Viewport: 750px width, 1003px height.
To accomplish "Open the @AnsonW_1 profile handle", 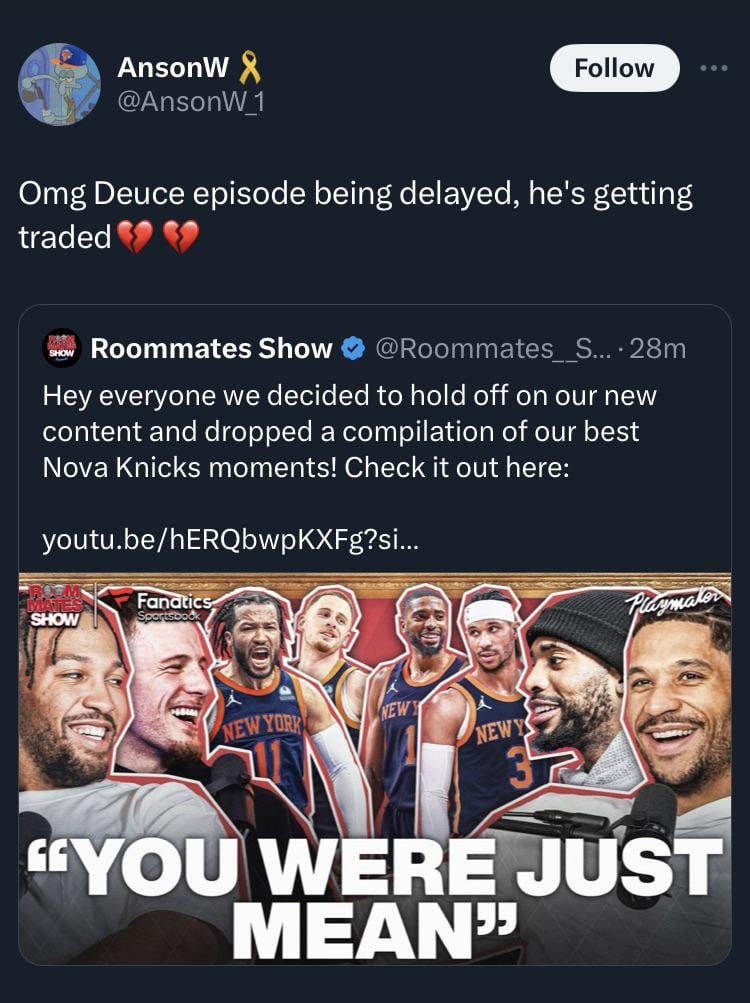I will 191,101.
